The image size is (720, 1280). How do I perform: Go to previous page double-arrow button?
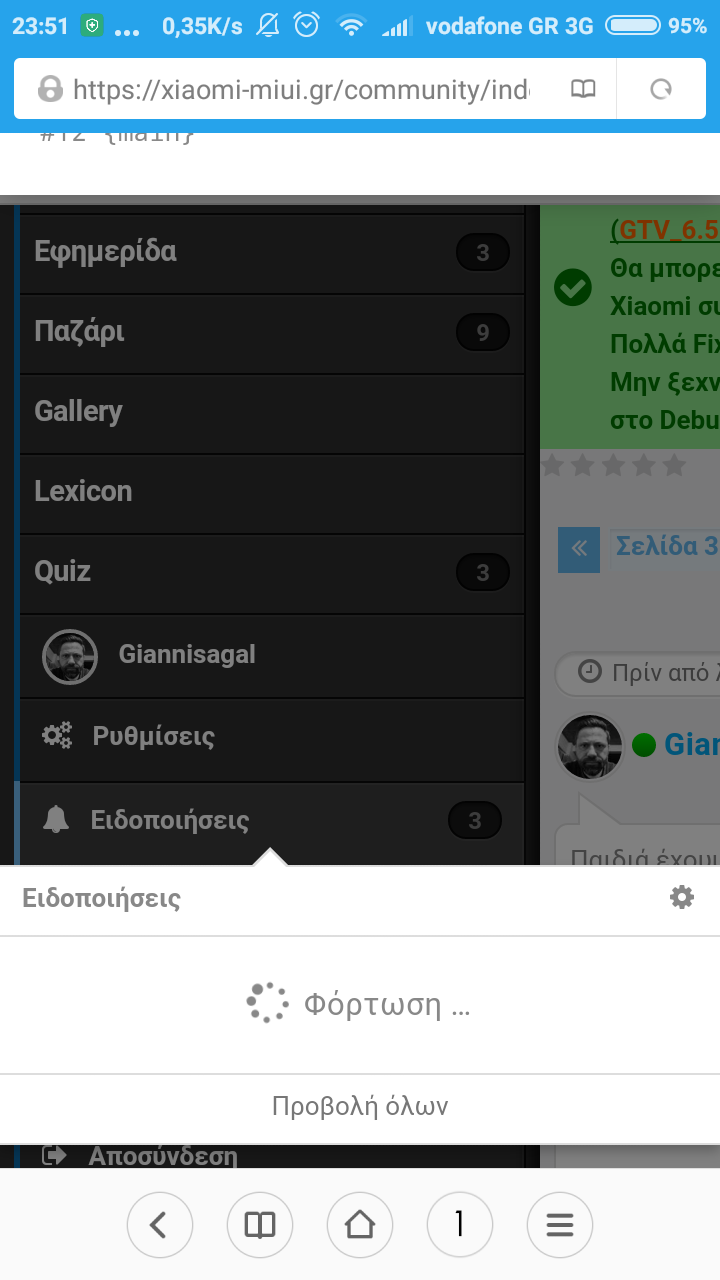pyautogui.click(x=579, y=549)
